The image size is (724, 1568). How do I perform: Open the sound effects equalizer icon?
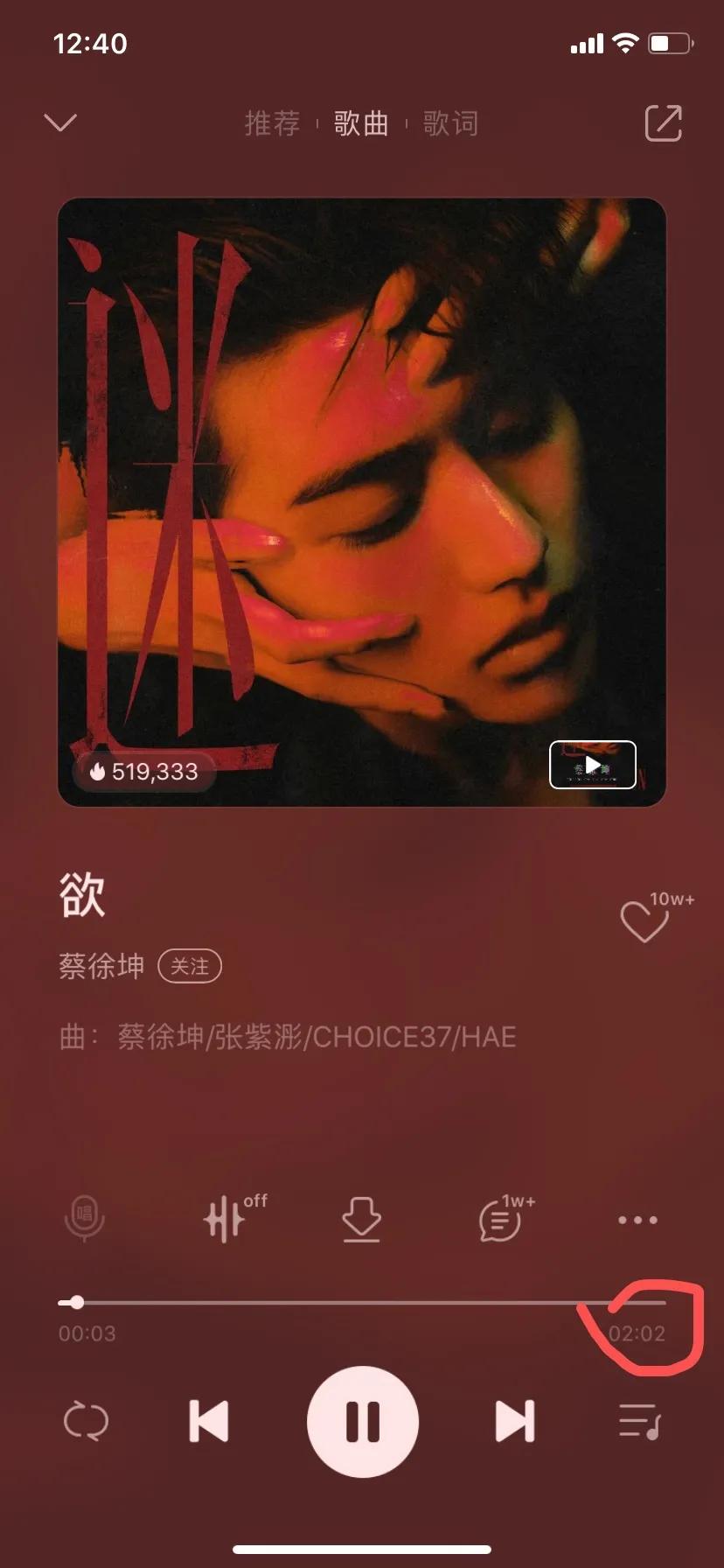coord(234,1218)
